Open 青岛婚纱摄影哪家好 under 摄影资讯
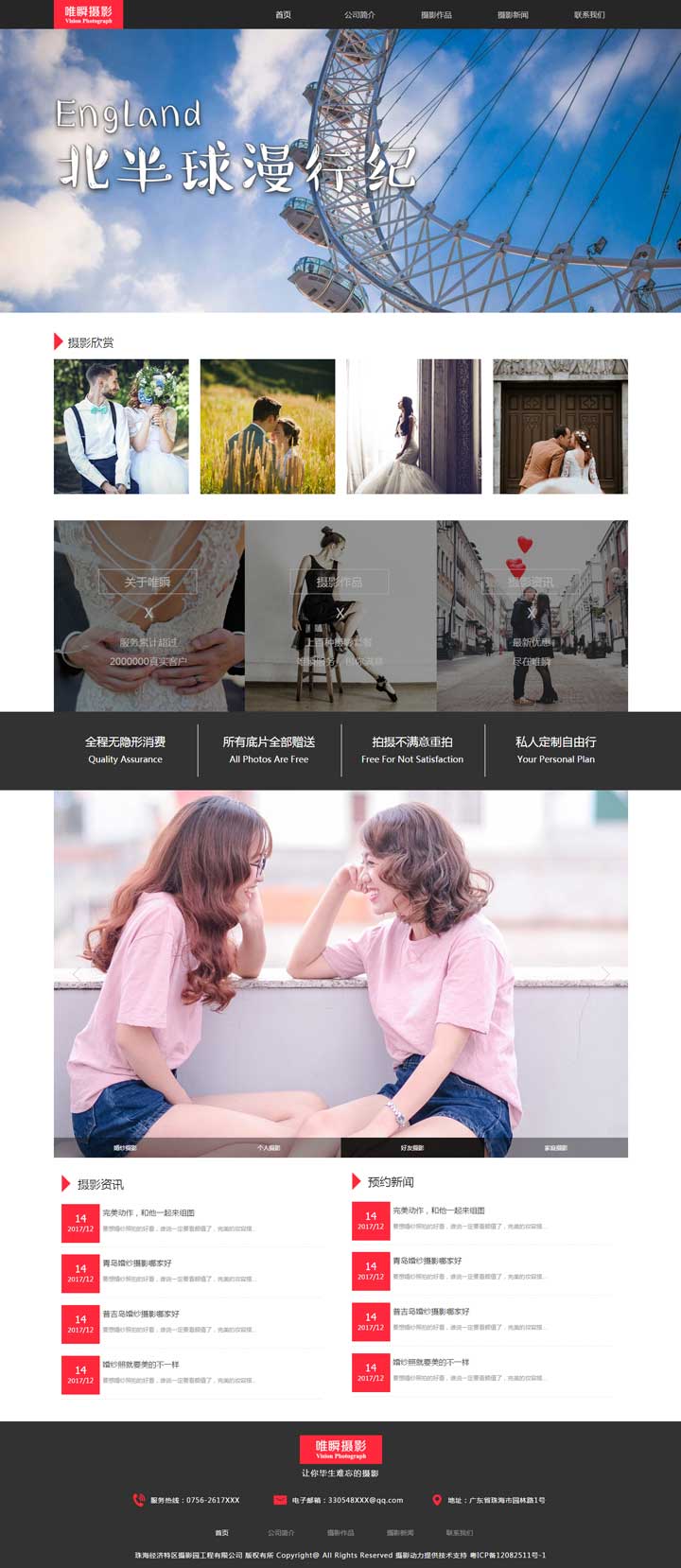Screen dimensions: 681x1568 click(x=137, y=1263)
